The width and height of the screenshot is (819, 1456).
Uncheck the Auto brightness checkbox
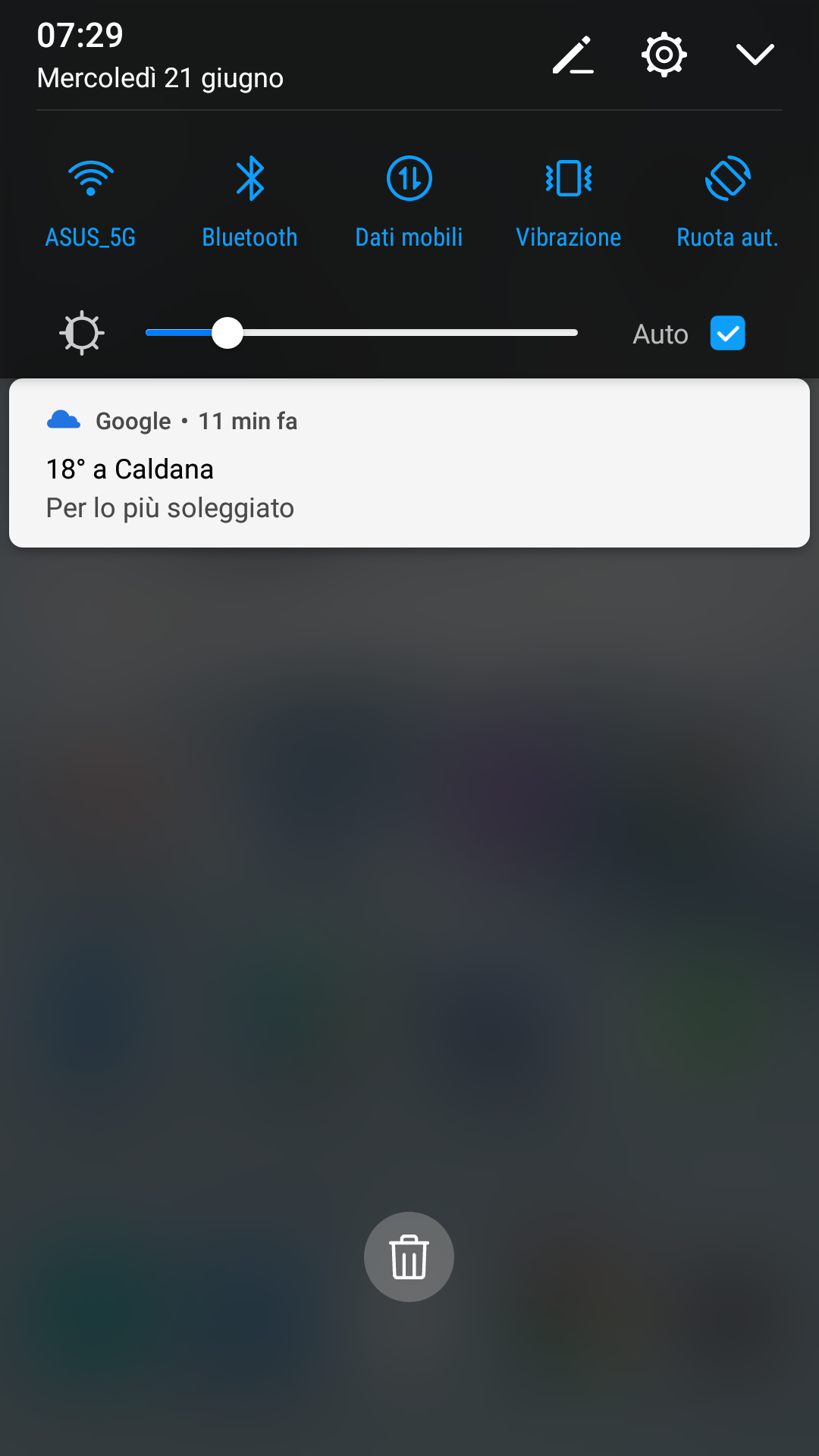[728, 333]
